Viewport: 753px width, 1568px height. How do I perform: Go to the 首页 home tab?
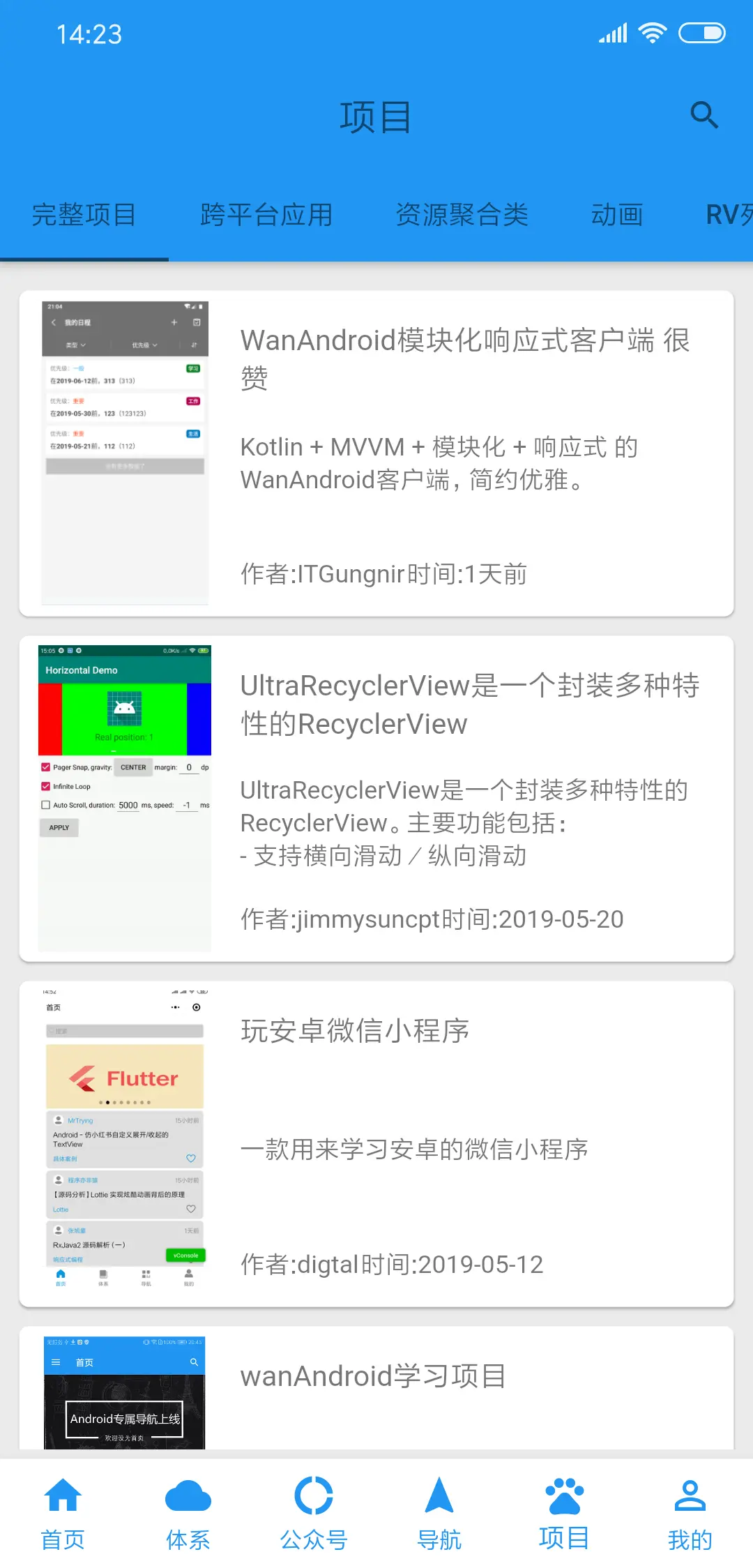[x=63, y=1514]
